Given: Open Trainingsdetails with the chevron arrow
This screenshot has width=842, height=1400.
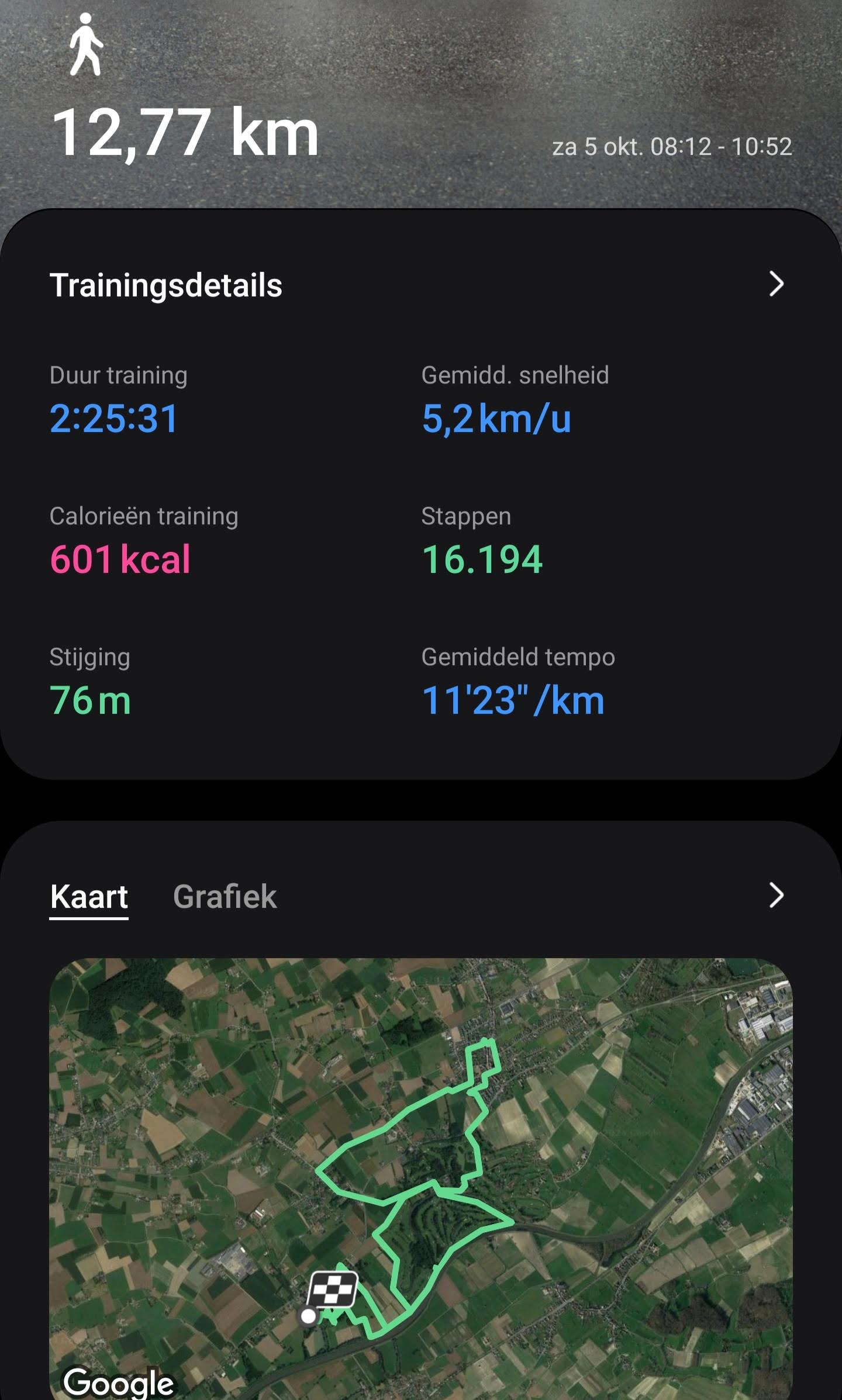Looking at the screenshot, I should click(776, 284).
